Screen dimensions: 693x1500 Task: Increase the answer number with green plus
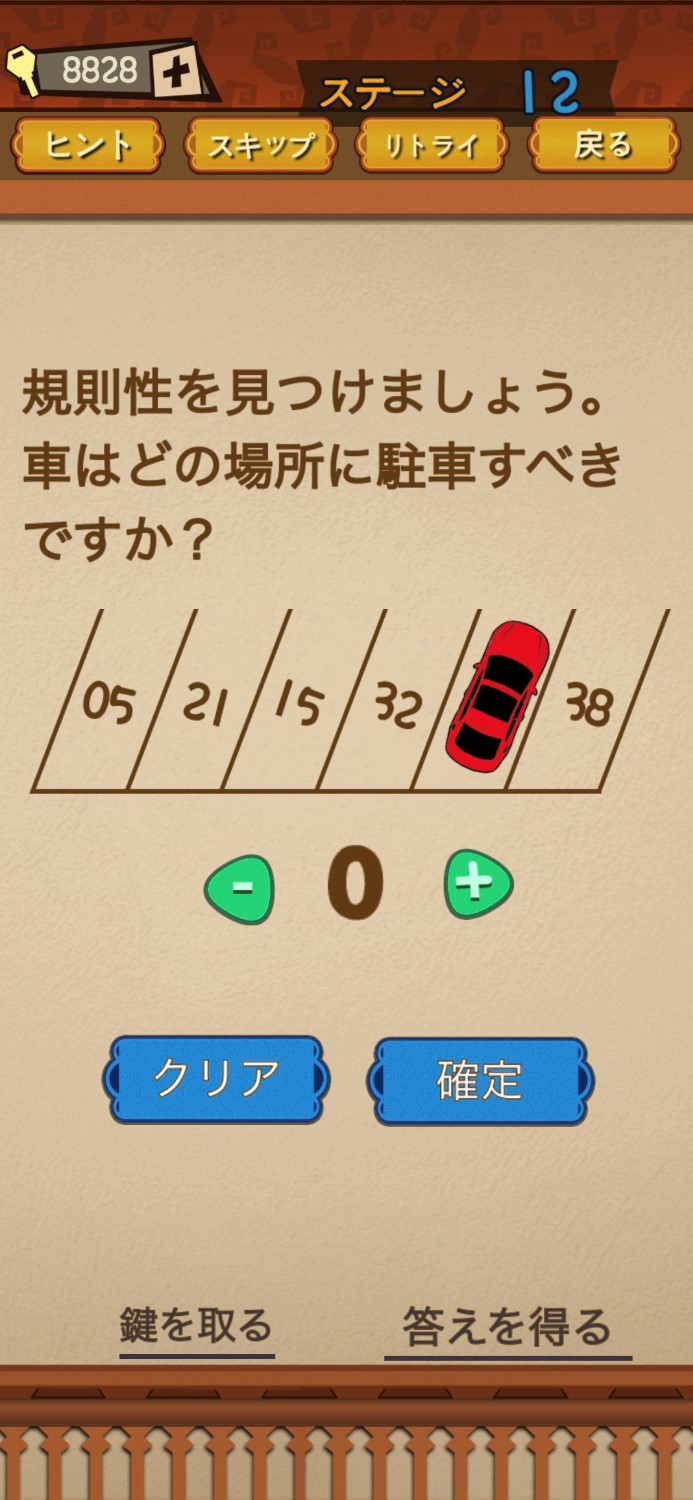pos(477,885)
